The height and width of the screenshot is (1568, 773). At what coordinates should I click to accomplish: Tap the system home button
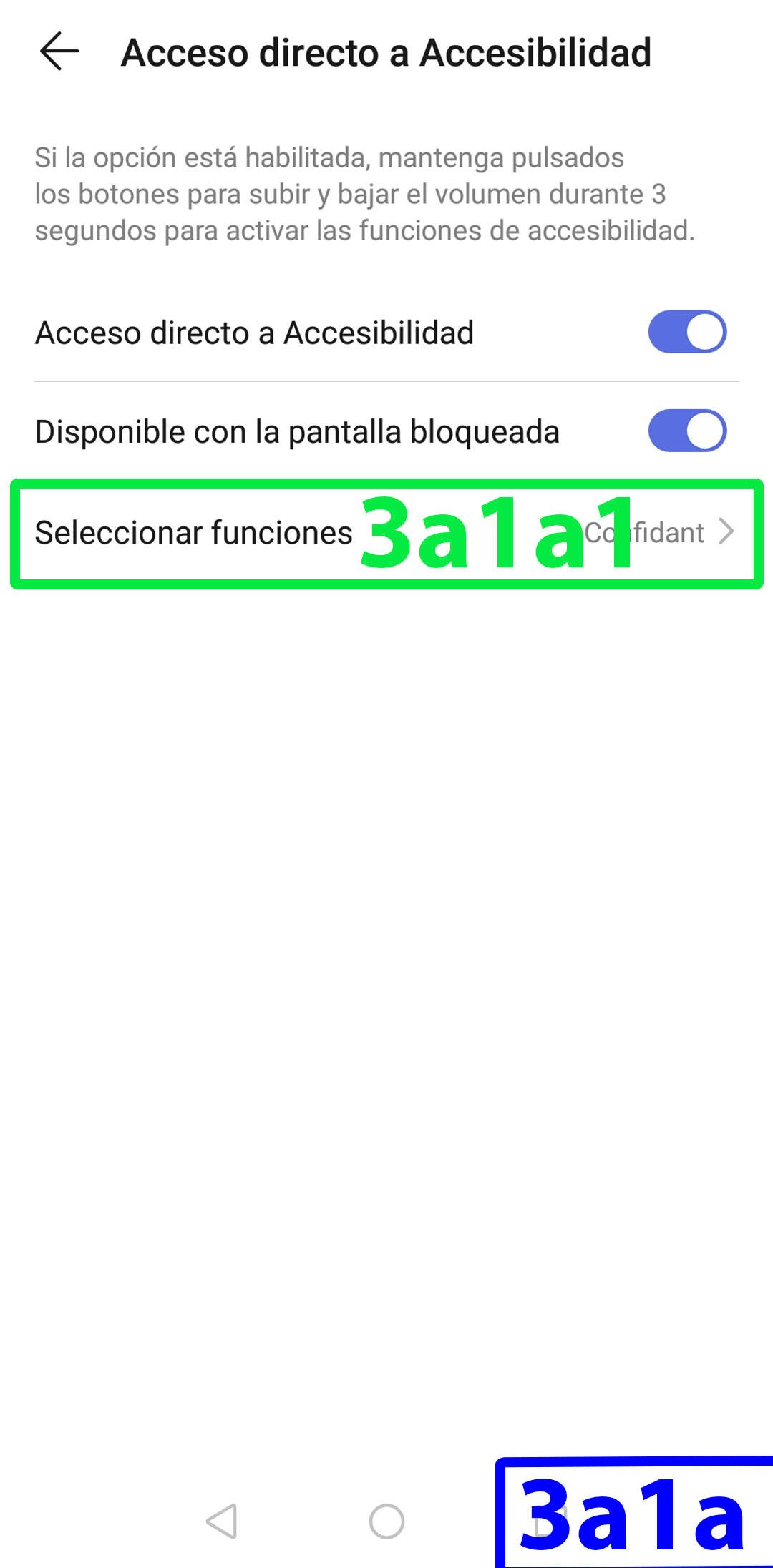coord(386,1521)
